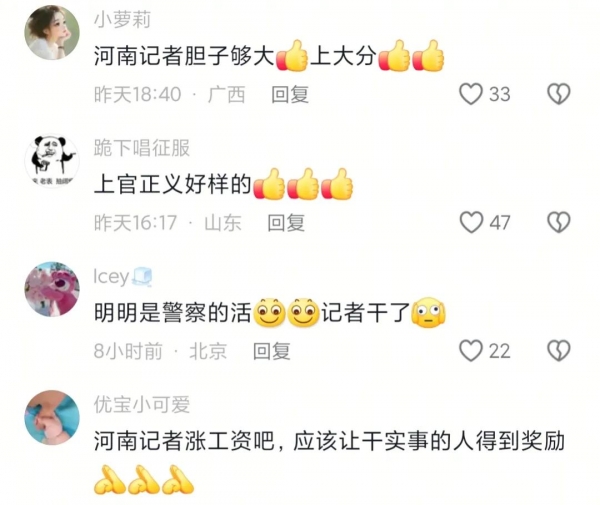Screen dimensions: 600x505
Task: Open Icey's profile avatar
Action: (x=51, y=289)
